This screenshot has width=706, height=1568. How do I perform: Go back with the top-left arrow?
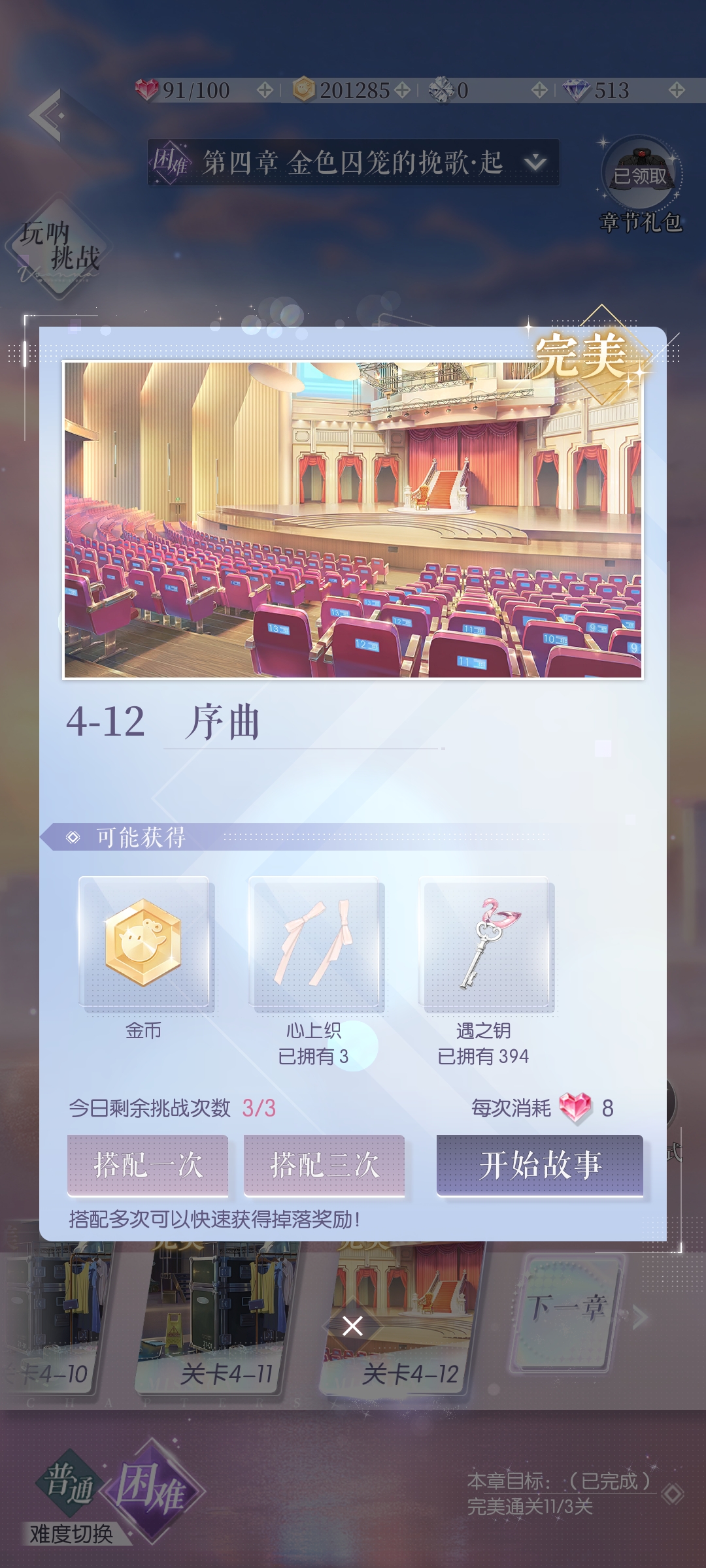(x=47, y=116)
